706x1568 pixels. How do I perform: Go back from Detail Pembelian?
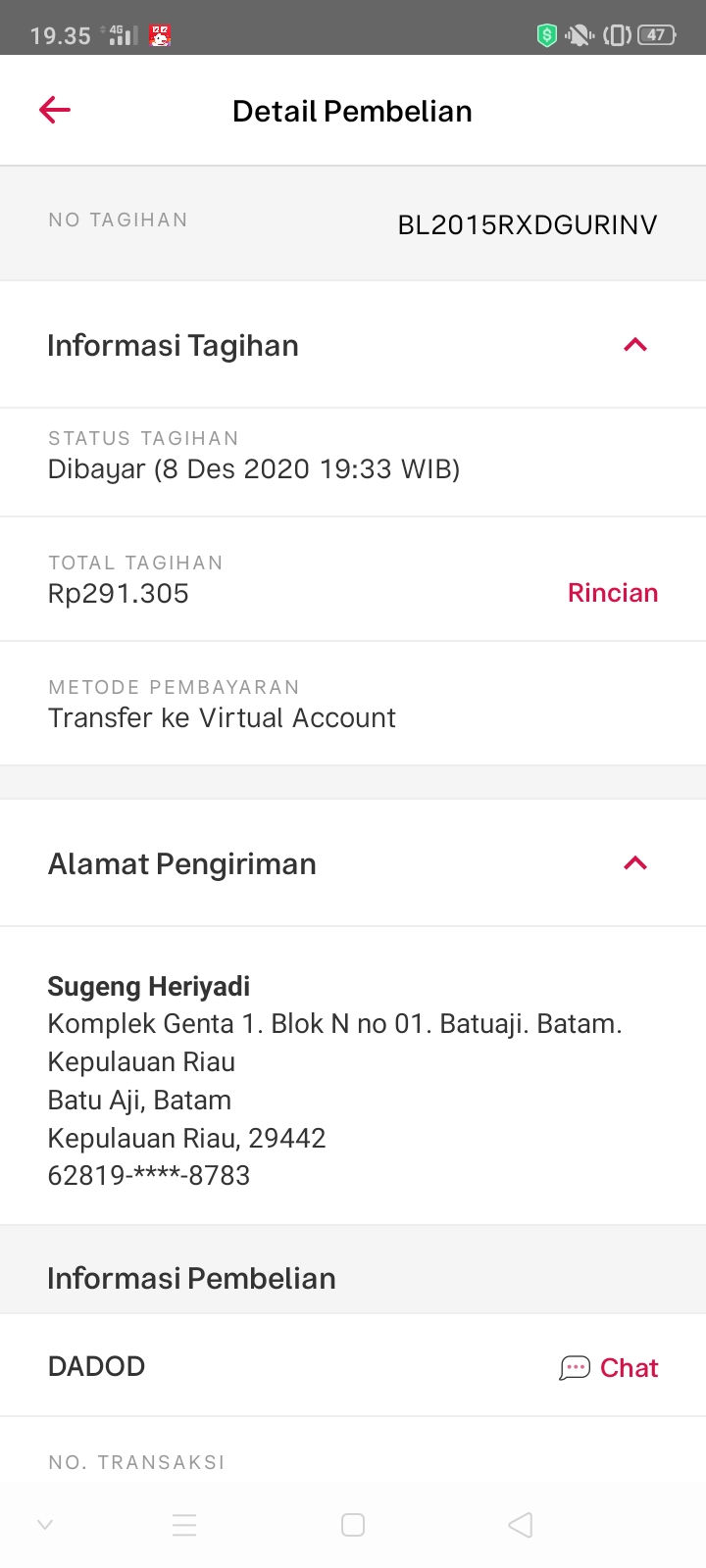[x=55, y=111]
